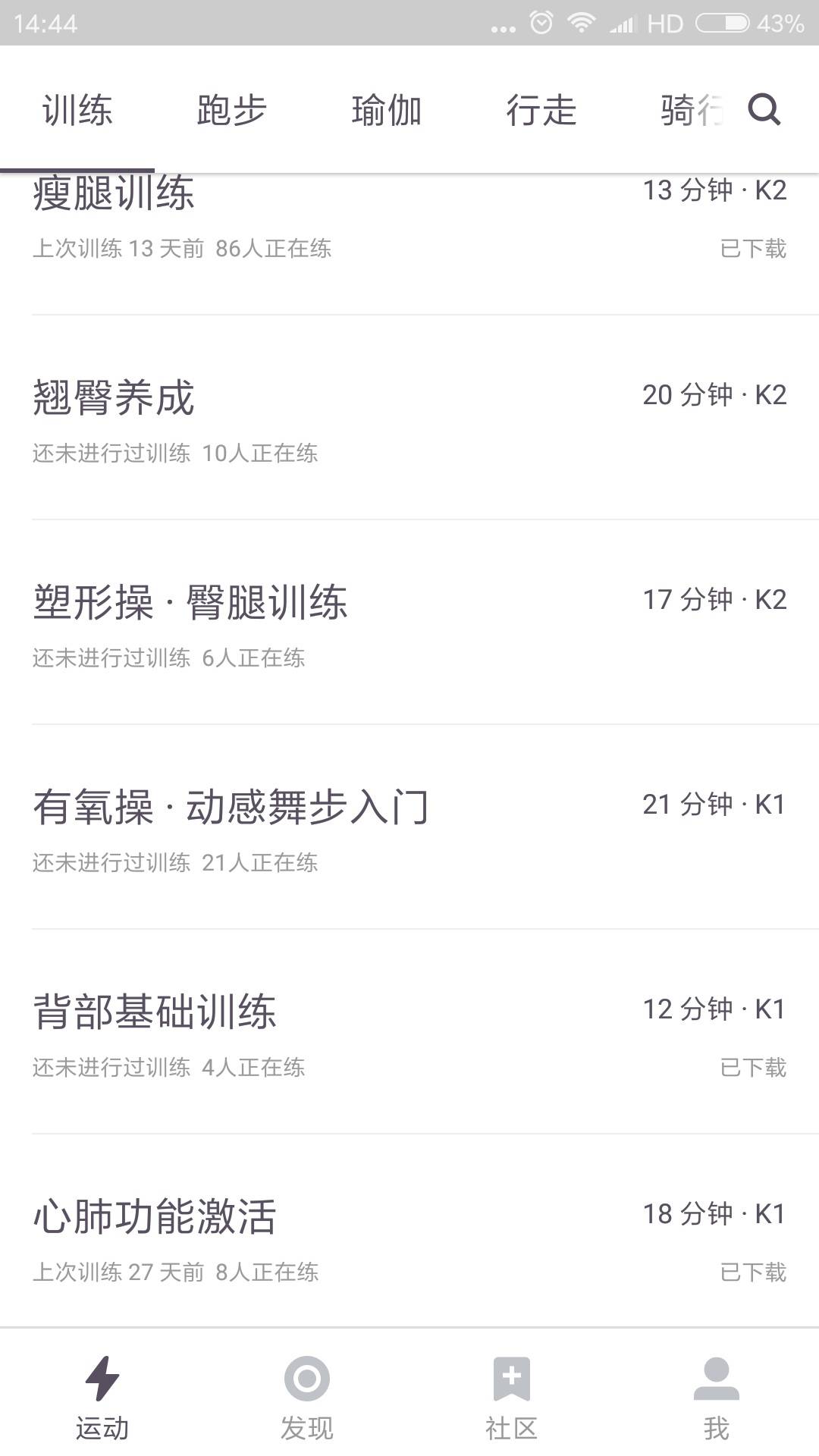
Task: Tap the alarm clock status icon
Action: [x=541, y=23]
